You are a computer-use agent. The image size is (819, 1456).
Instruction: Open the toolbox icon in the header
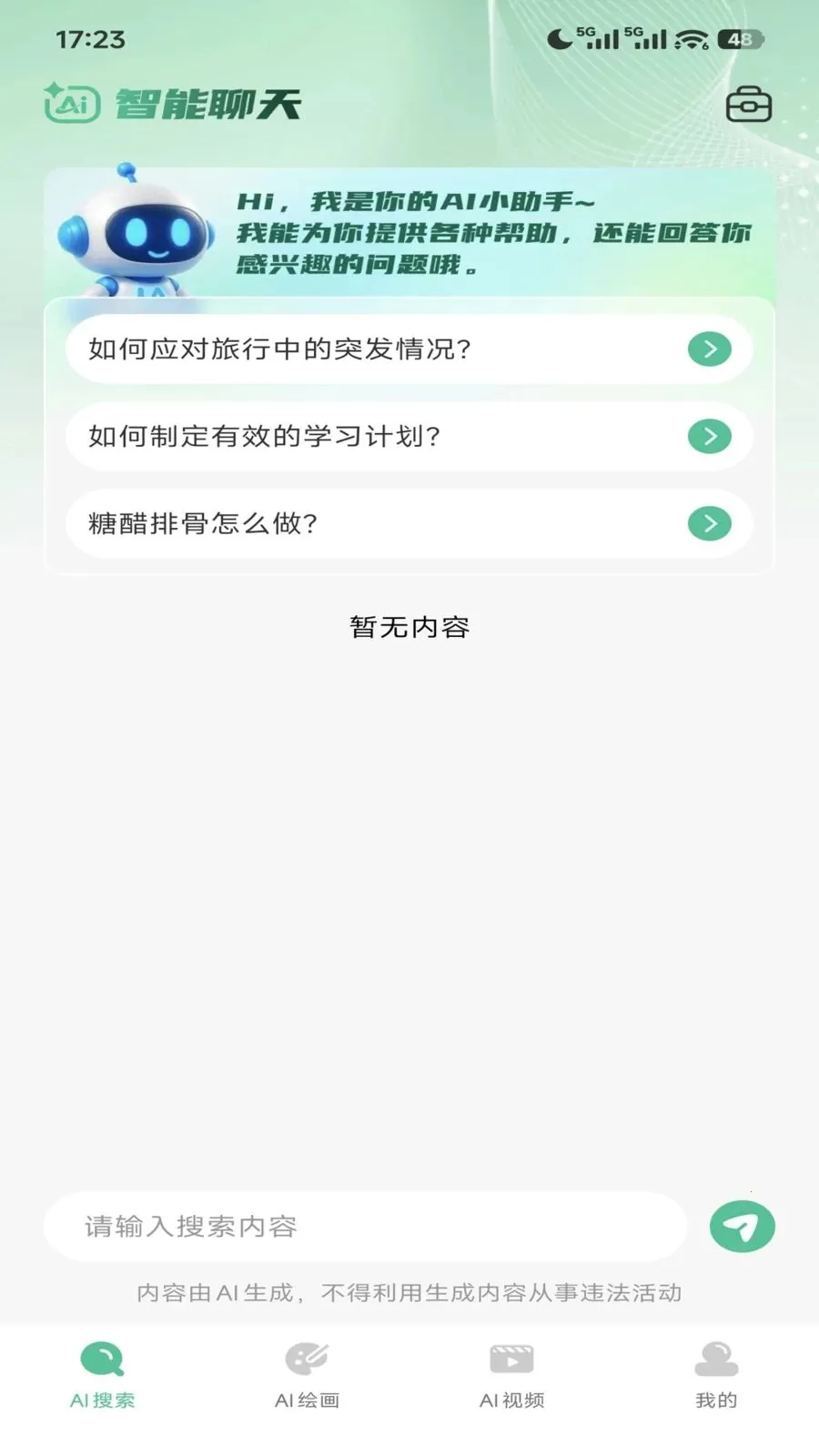click(748, 106)
